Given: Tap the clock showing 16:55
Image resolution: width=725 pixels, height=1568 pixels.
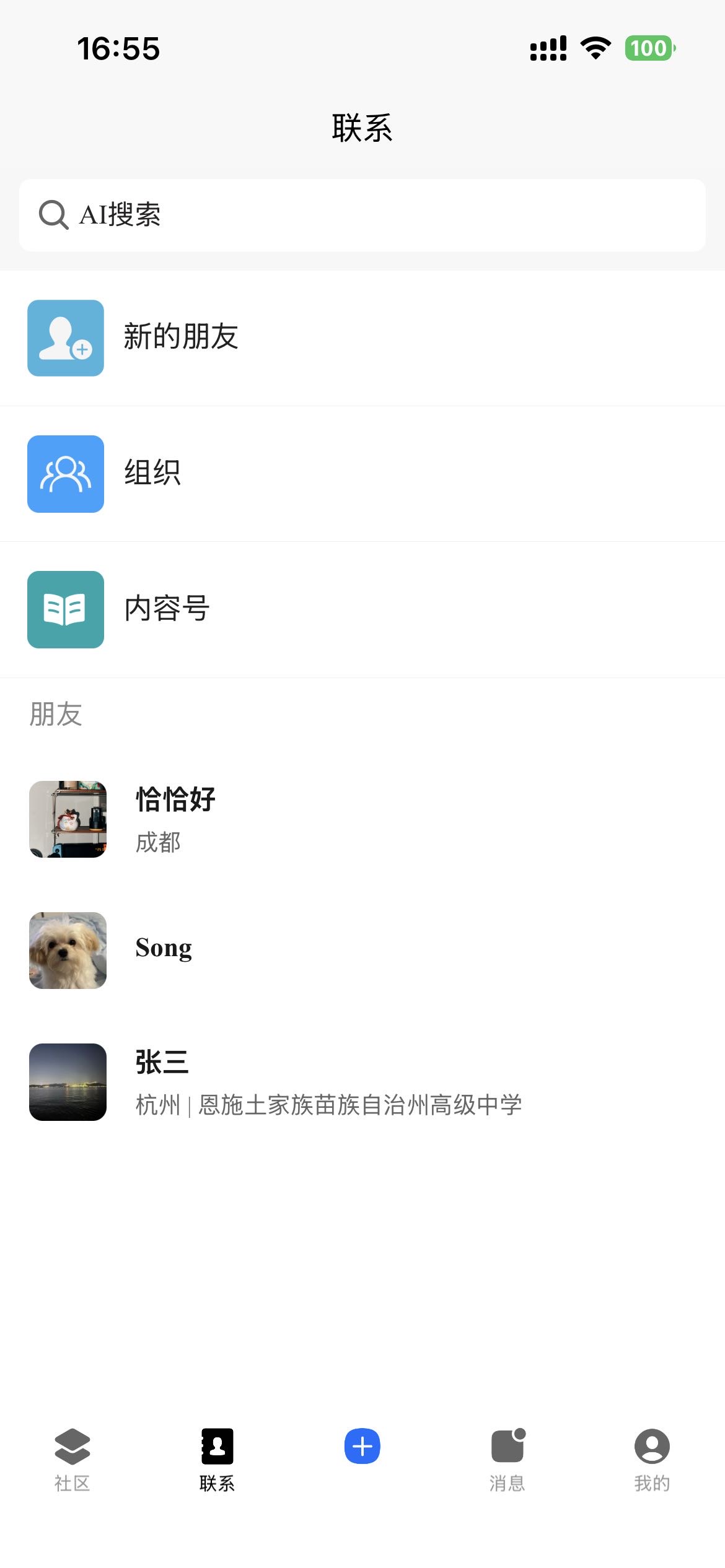Looking at the screenshot, I should (x=120, y=48).
